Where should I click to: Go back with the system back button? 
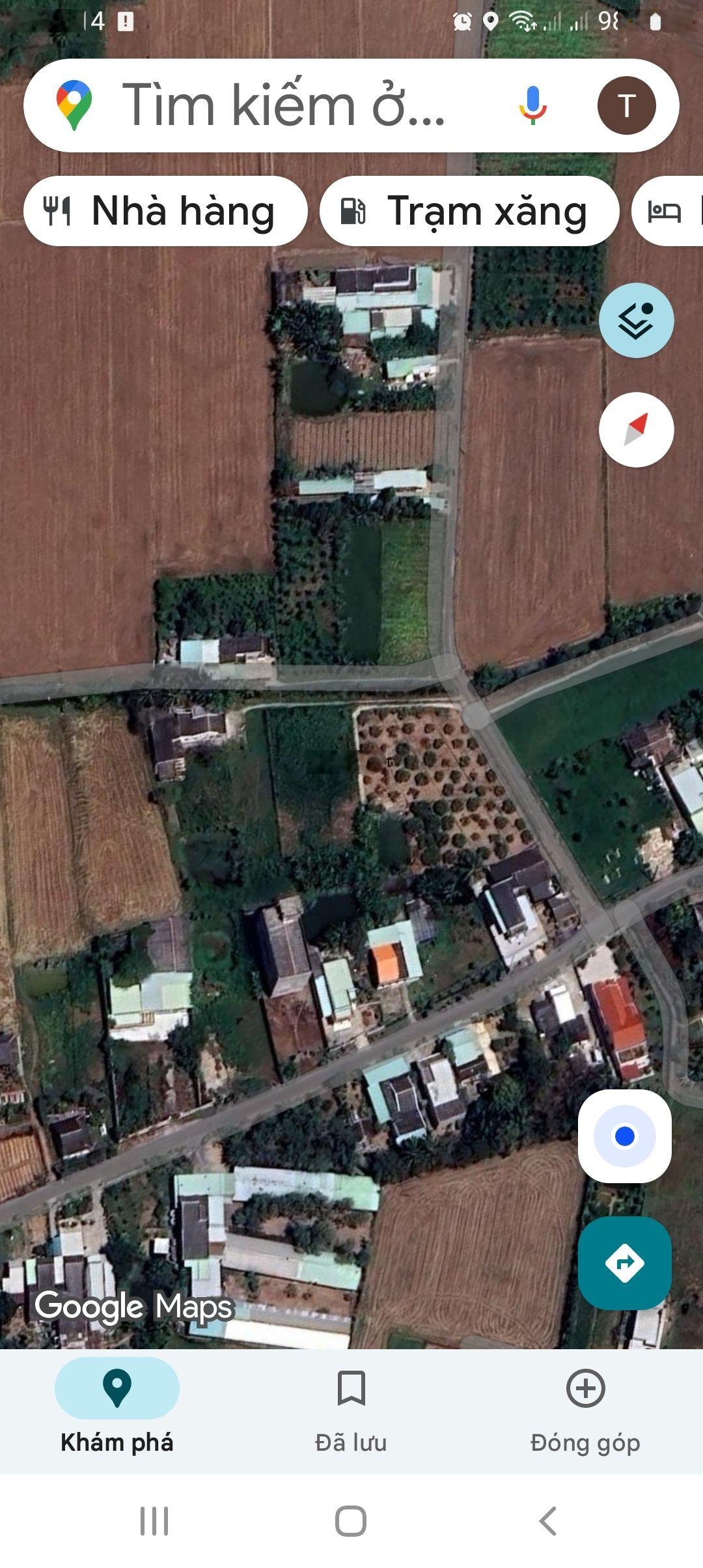click(x=548, y=1521)
